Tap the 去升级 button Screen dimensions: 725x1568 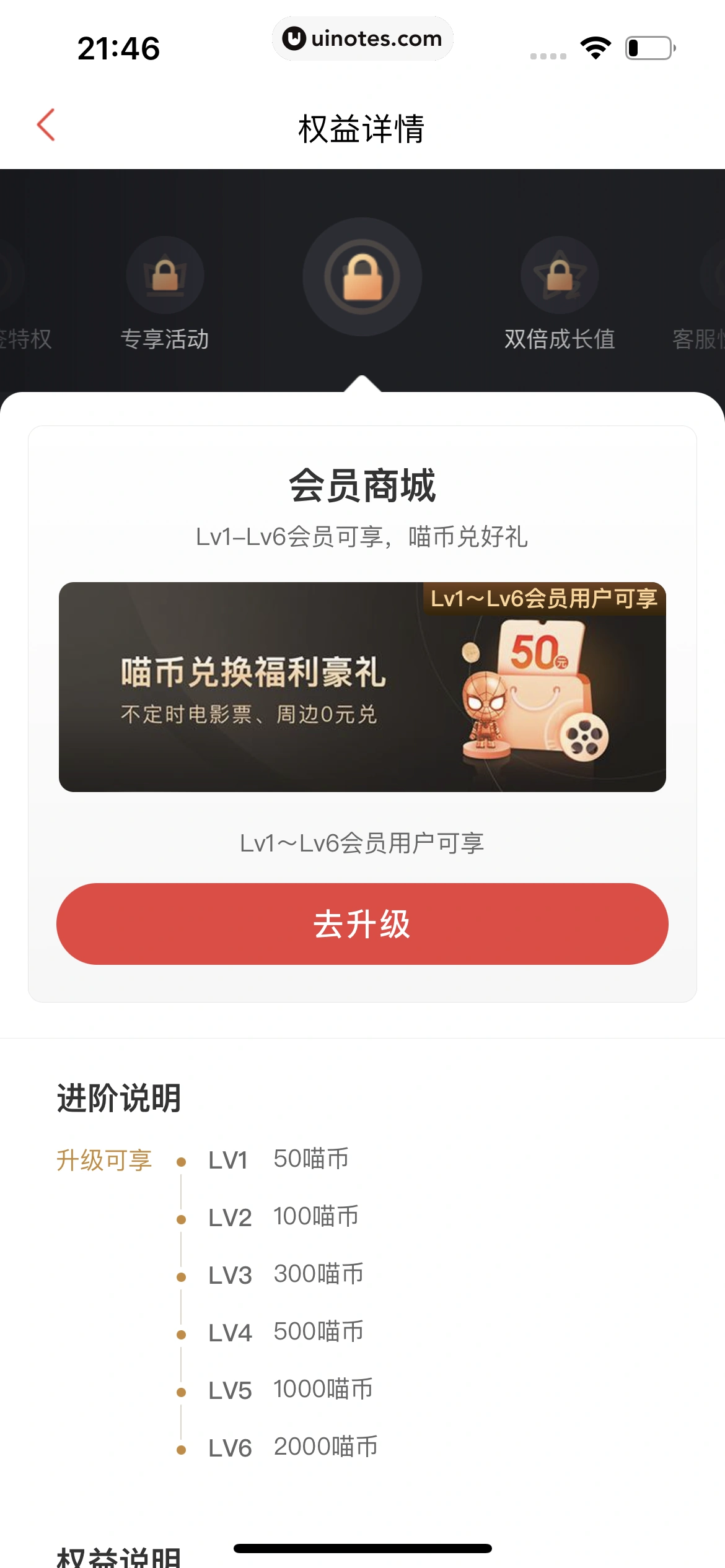(362, 923)
